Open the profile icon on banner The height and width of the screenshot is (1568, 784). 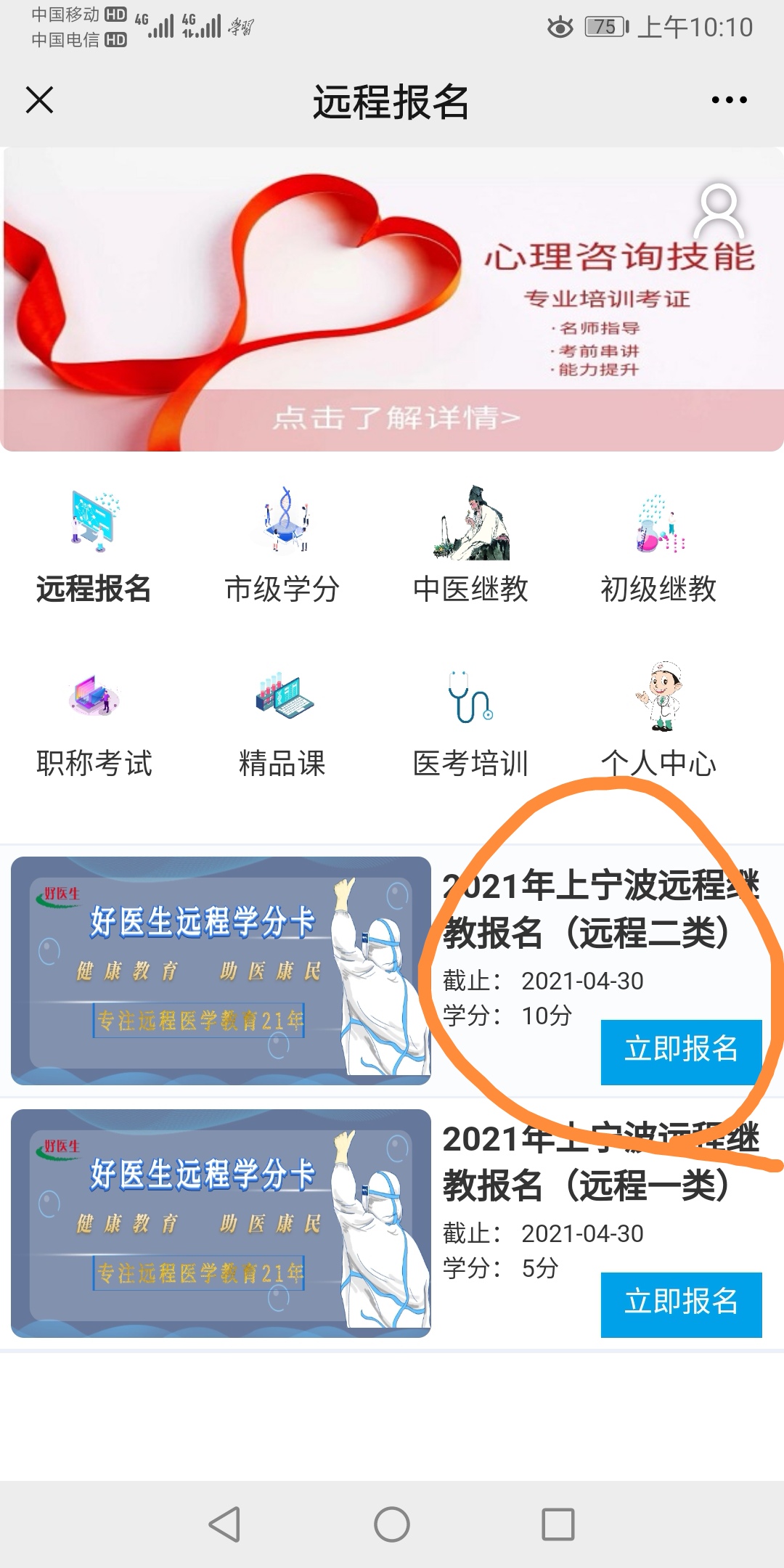coord(719,212)
